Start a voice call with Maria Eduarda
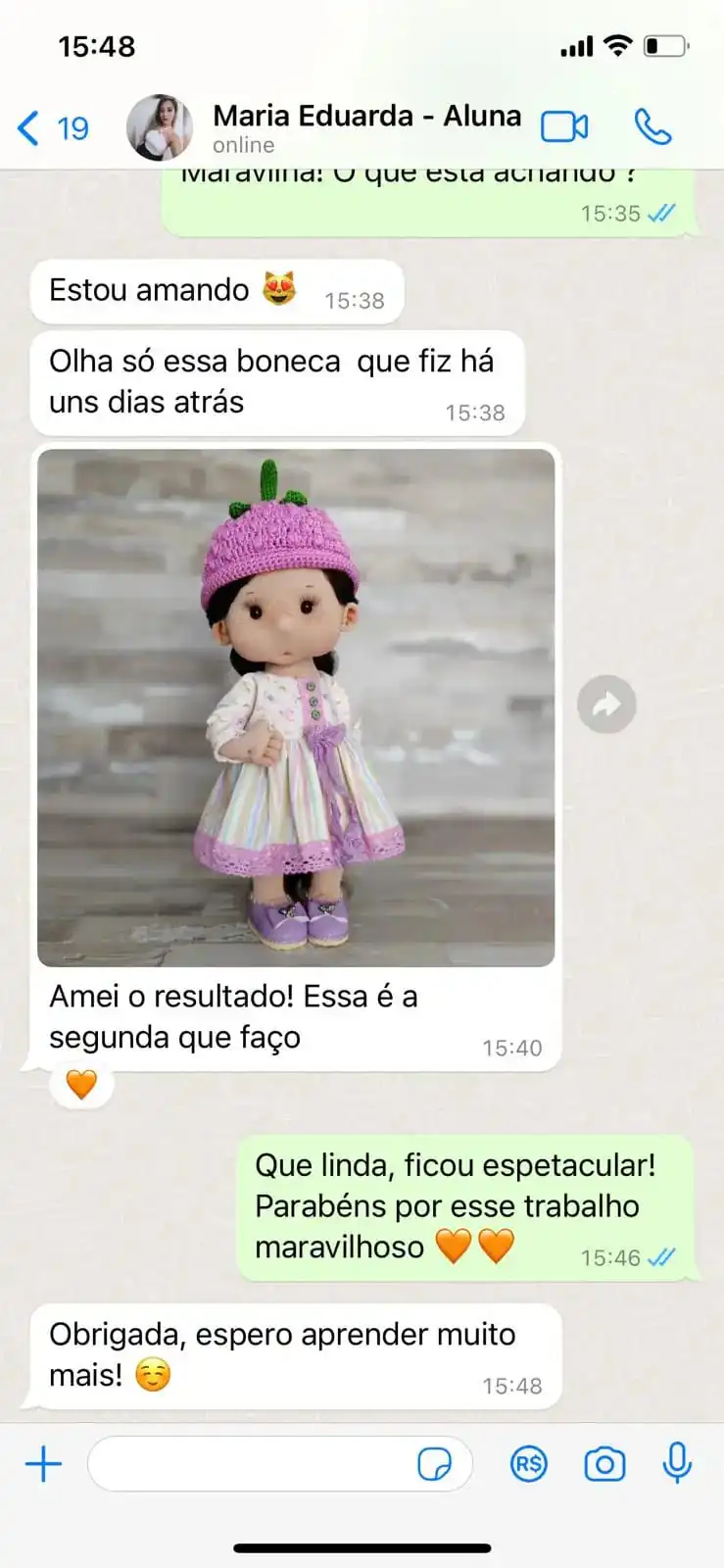724x1568 pixels. [652, 127]
